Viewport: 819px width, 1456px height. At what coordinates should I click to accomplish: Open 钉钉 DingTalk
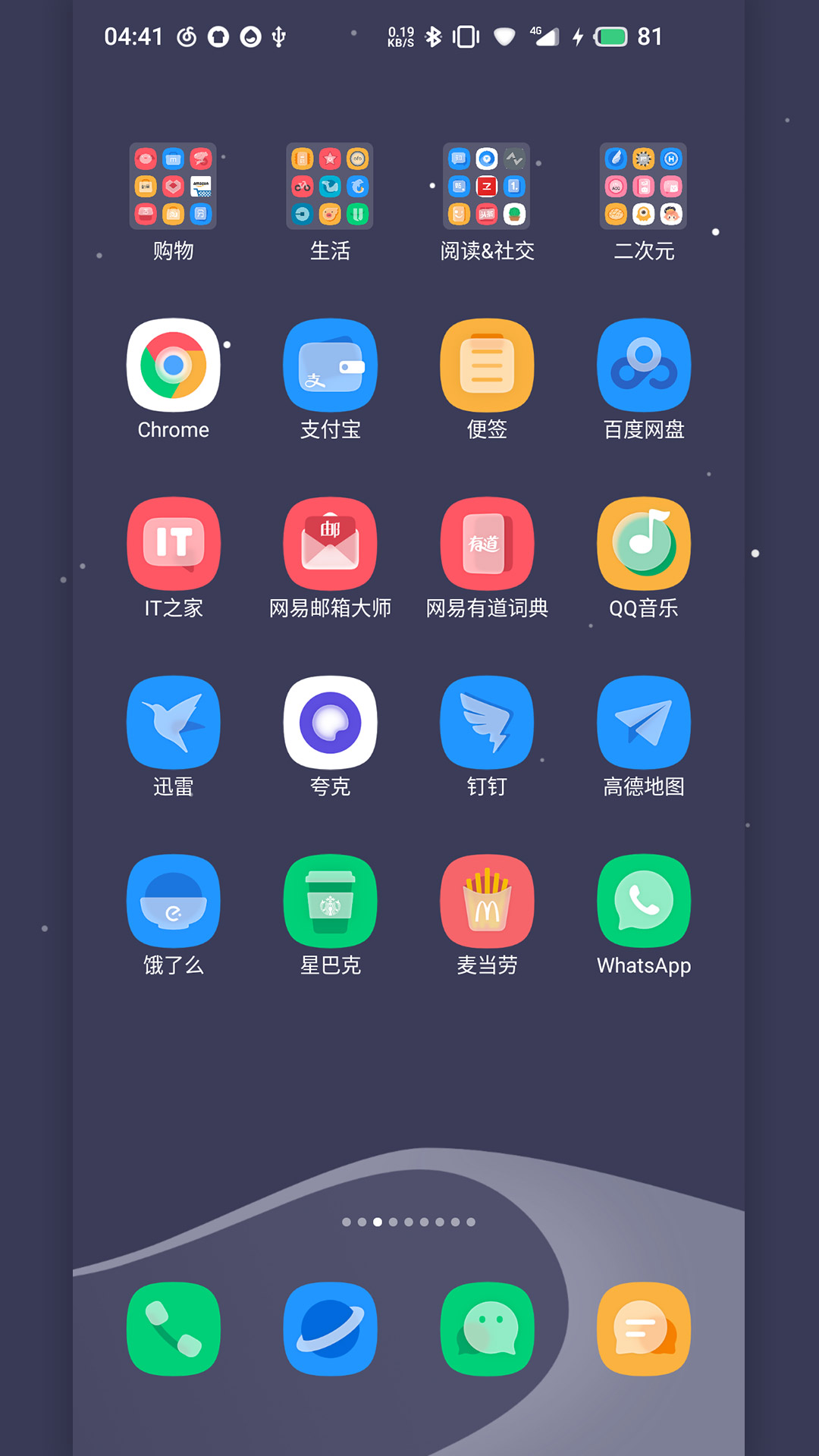click(487, 723)
